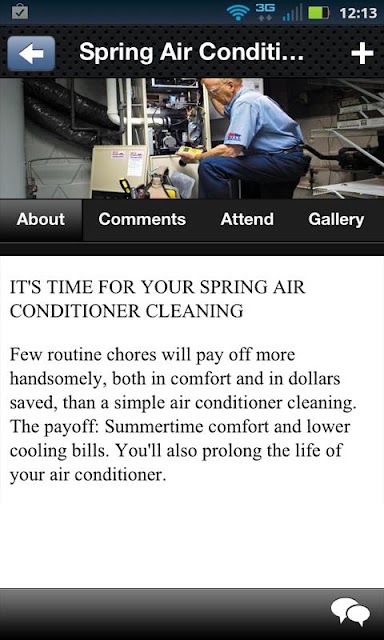Tap the plus icon in the header

tap(362, 54)
